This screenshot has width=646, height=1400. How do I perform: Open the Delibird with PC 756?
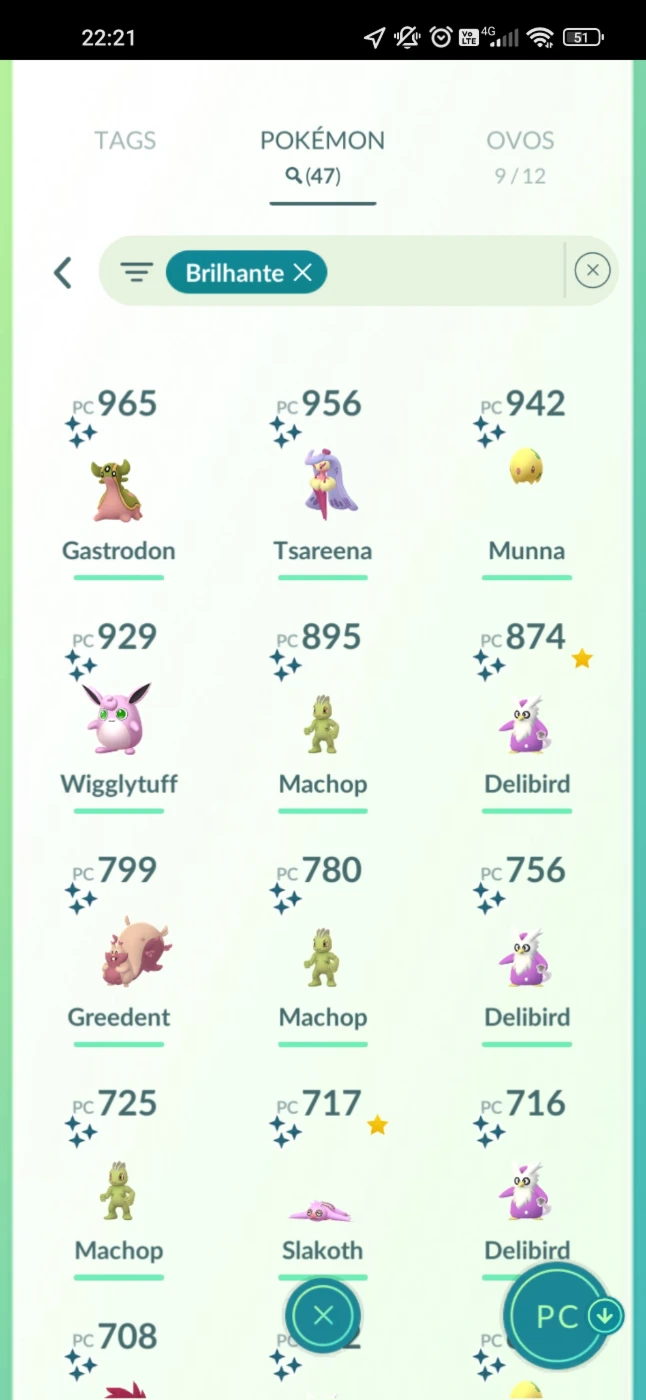tap(526, 952)
